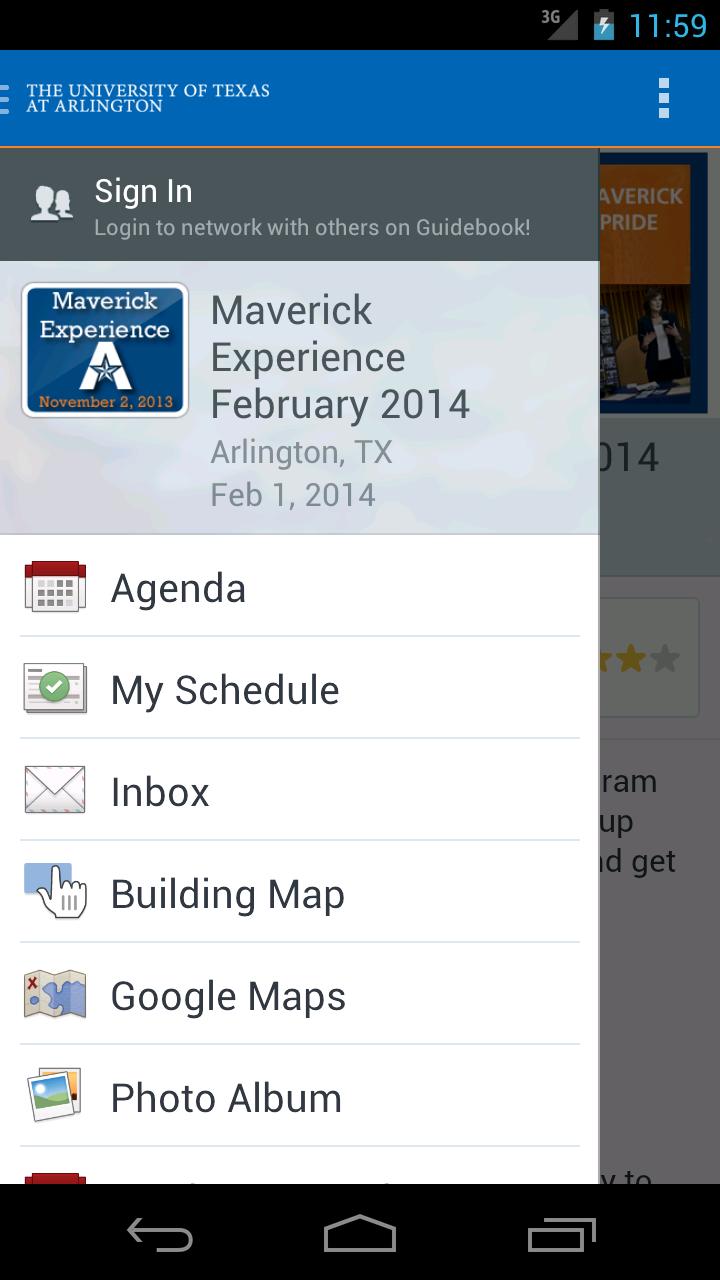Open the Agenda

(300, 588)
